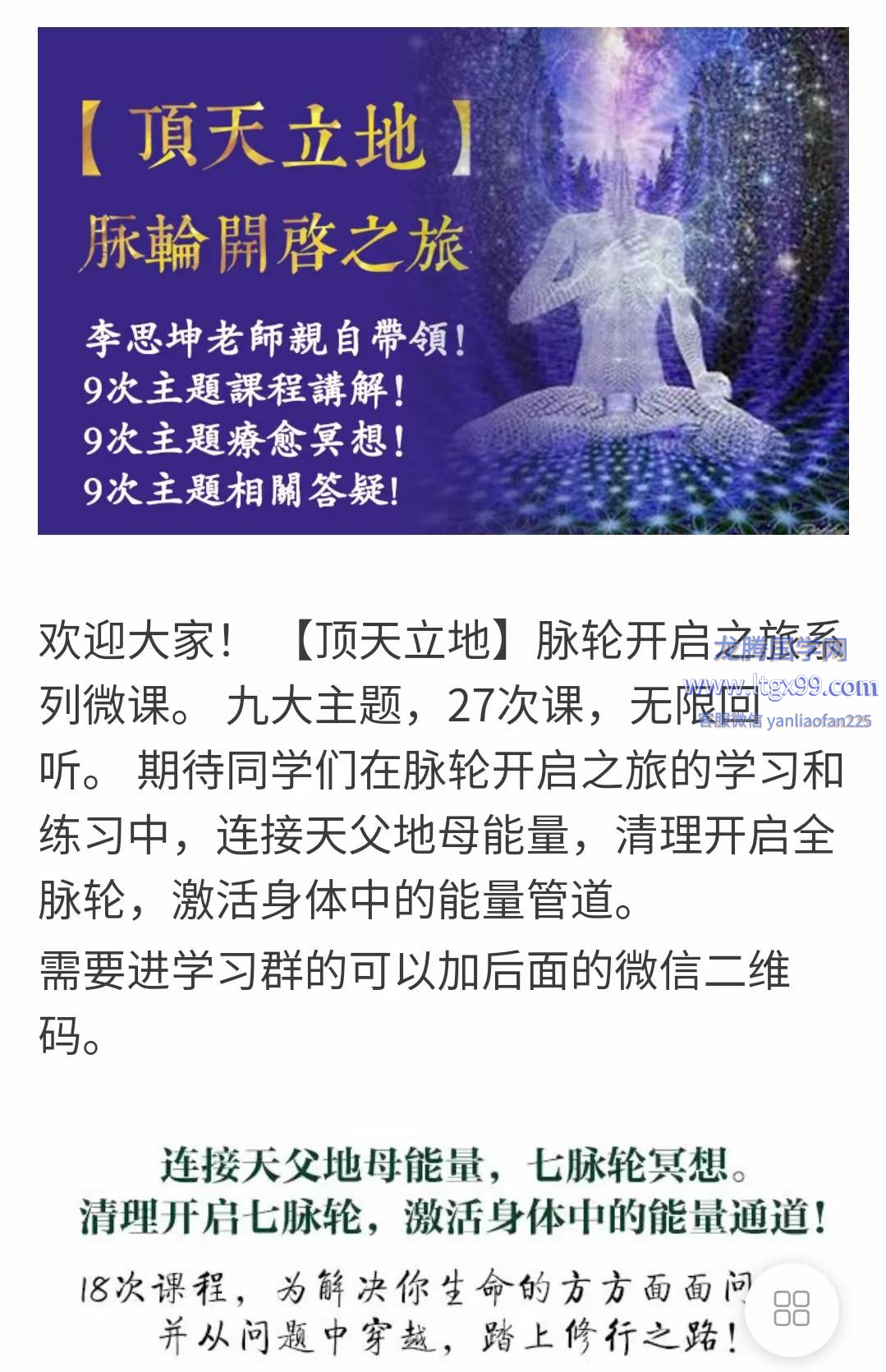Open the floating grid menu button
This screenshot has height=1372, width=886.
pyautogui.click(x=792, y=1308)
